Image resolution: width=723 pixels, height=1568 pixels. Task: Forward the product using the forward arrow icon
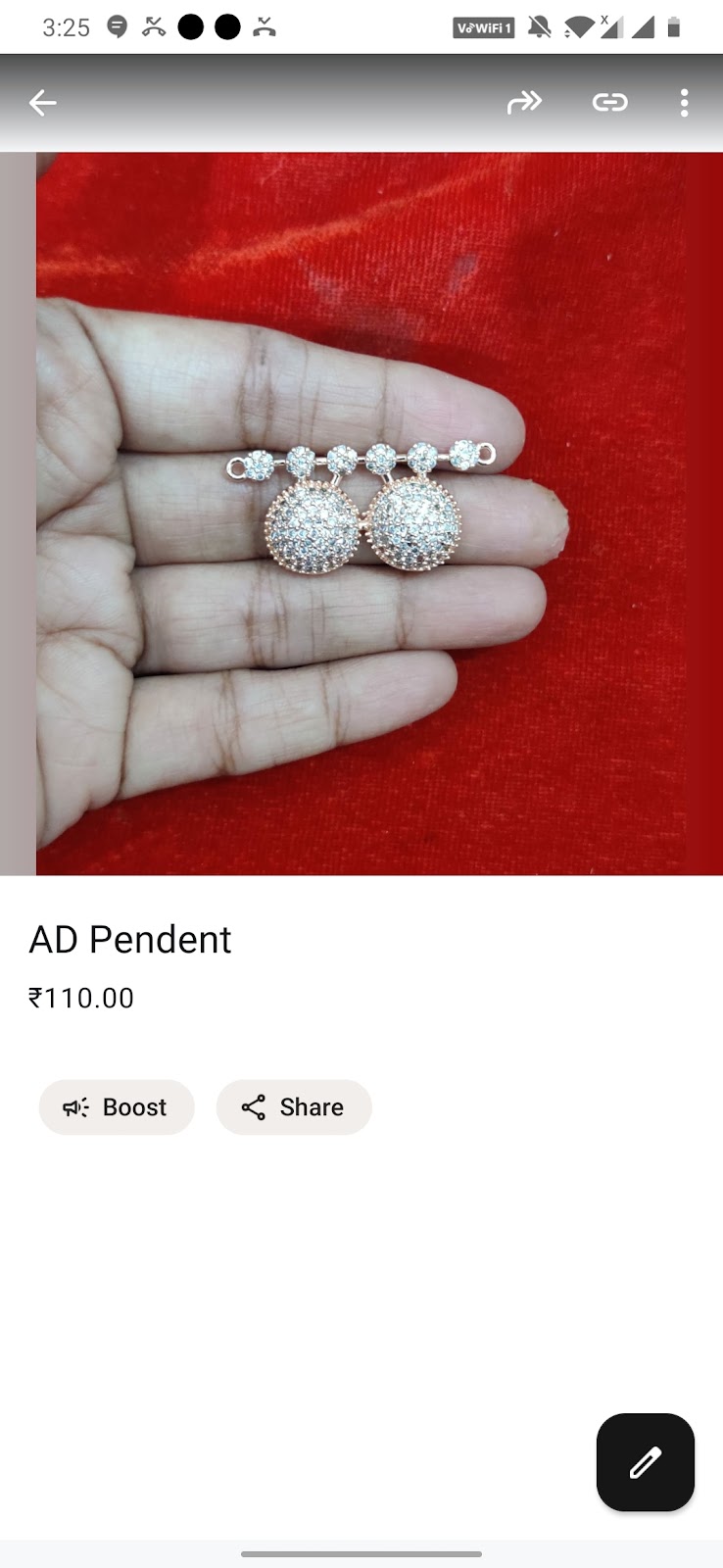click(525, 102)
